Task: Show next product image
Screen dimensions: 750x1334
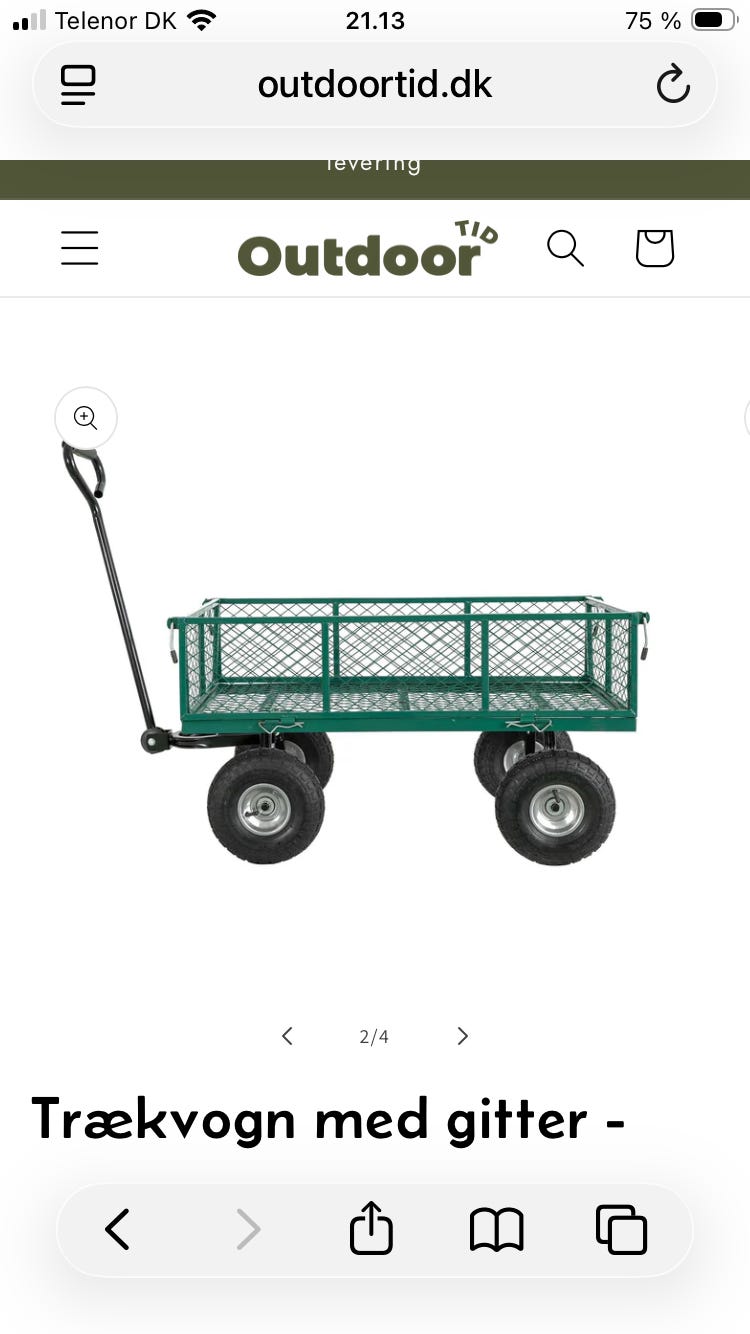Action: [x=462, y=1036]
